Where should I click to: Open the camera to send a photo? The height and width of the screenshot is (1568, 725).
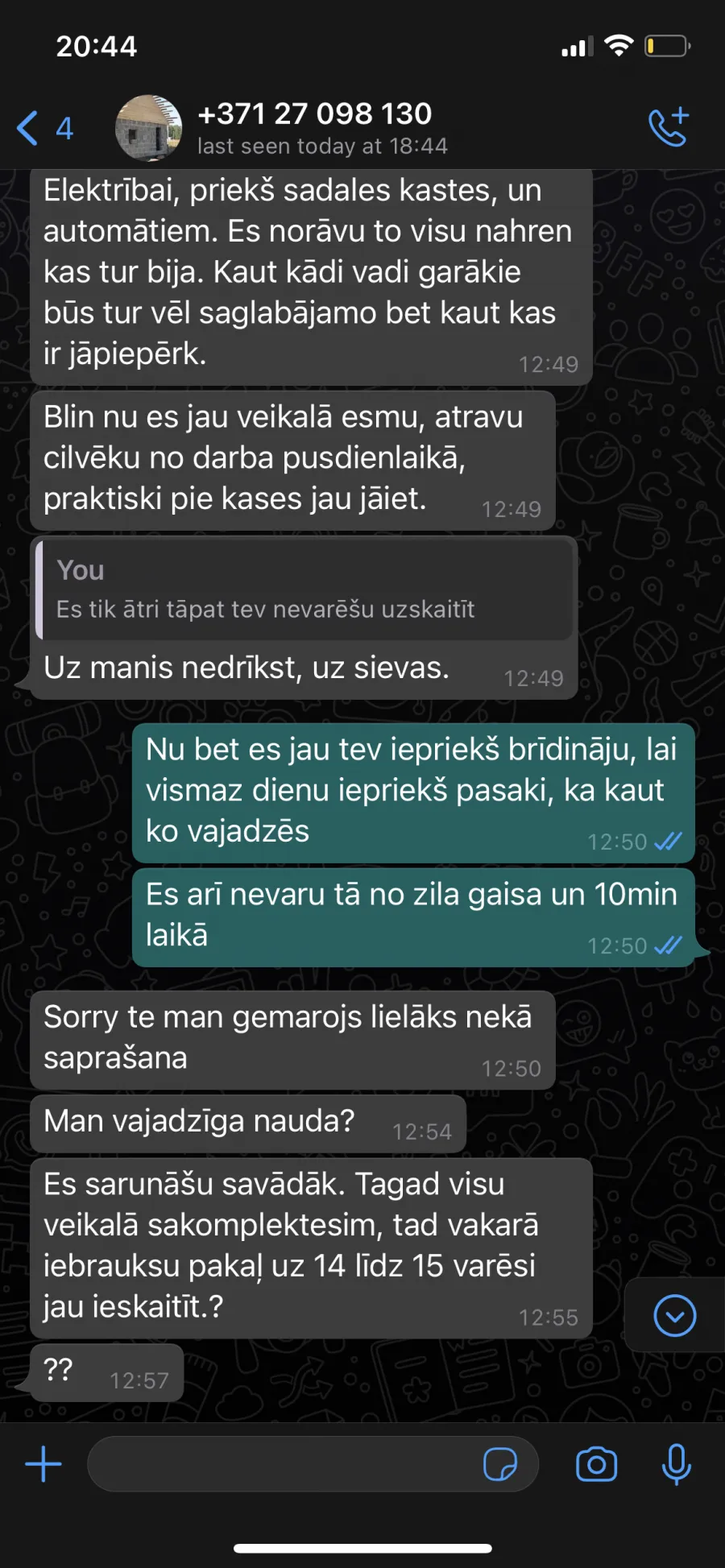[x=597, y=1464]
